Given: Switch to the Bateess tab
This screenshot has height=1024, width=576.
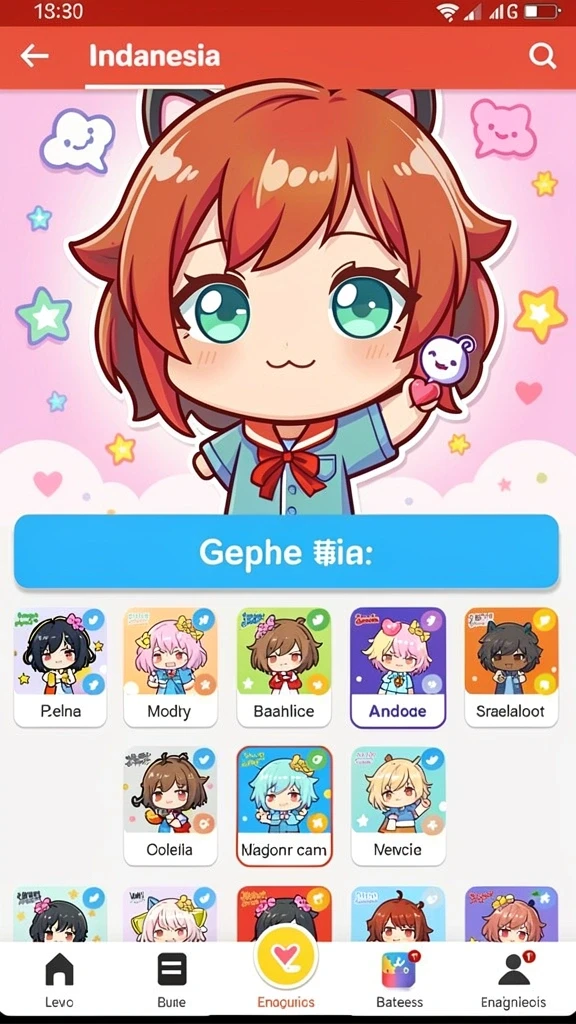Looking at the screenshot, I should click(399, 980).
